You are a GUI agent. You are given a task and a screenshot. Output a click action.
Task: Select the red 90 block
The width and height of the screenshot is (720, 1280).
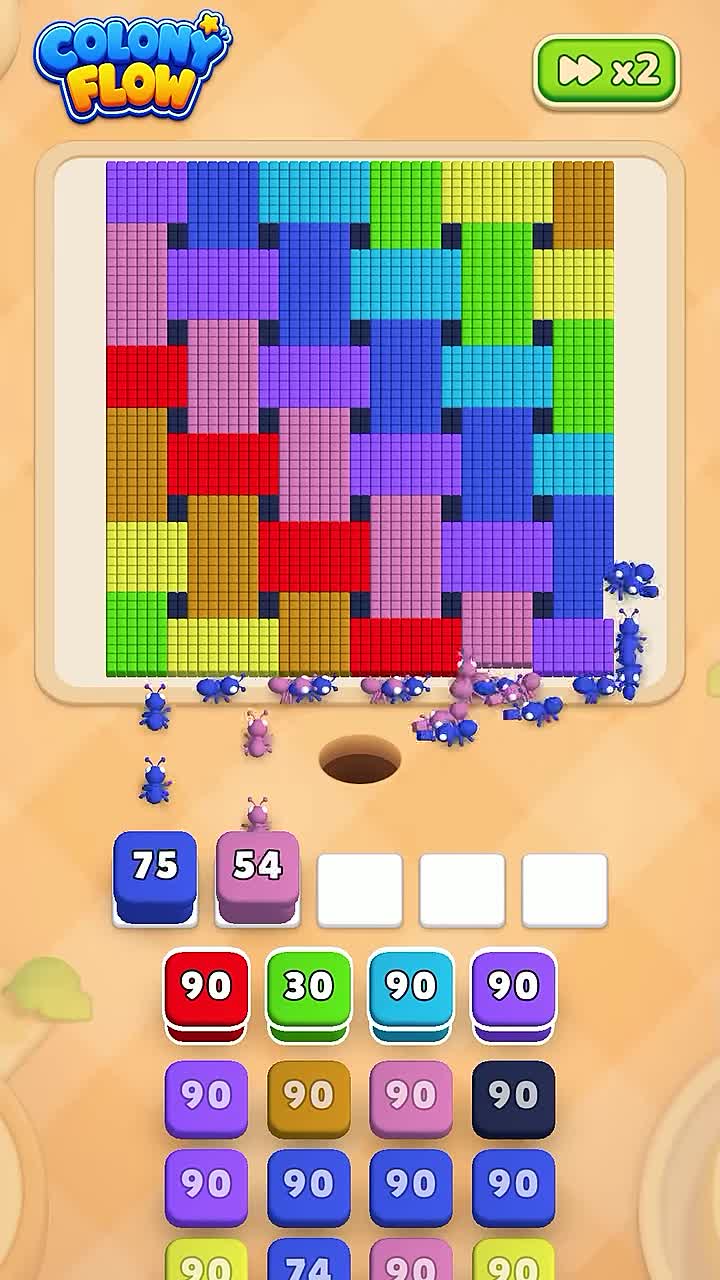(x=206, y=994)
